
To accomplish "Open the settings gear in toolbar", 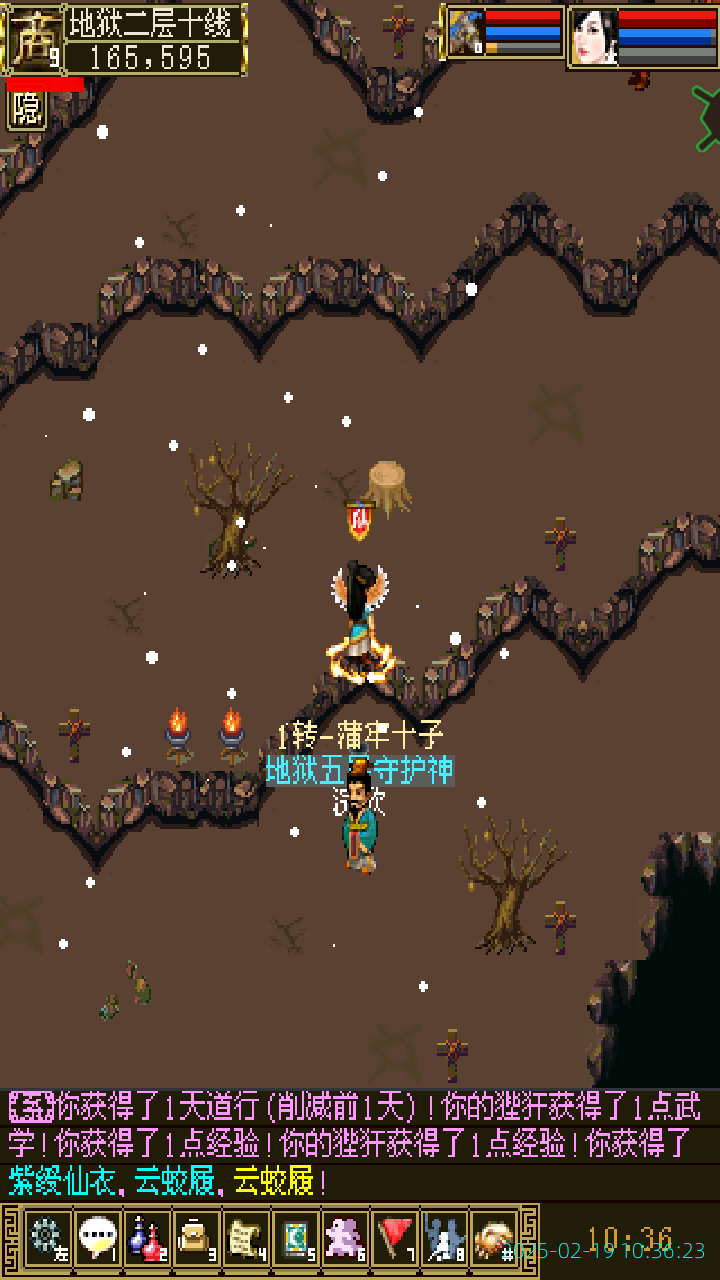I will (46, 1238).
